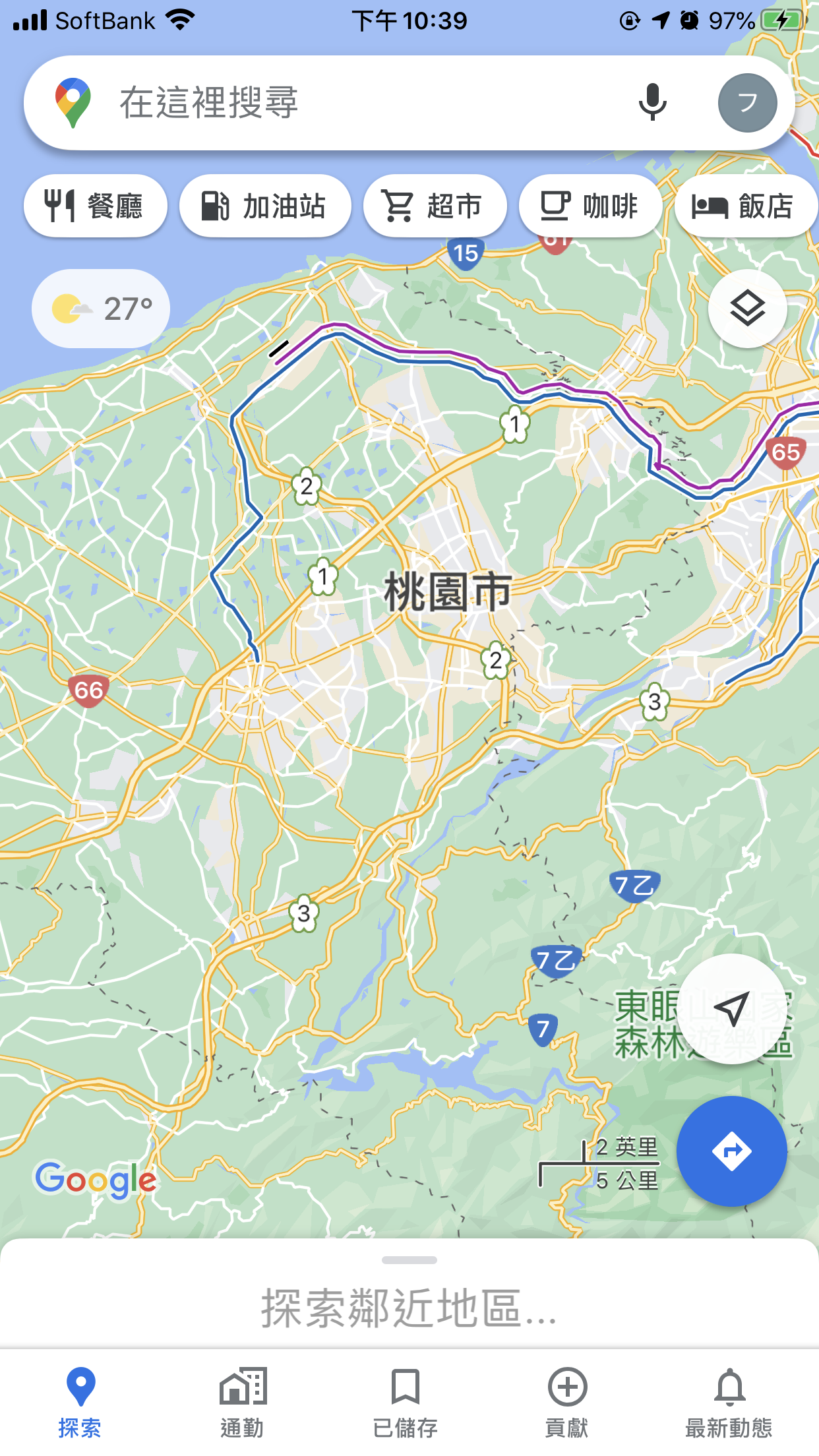819x1456 pixels.
Task: Open the 27° weather widget
Action: pyautogui.click(x=101, y=309)
